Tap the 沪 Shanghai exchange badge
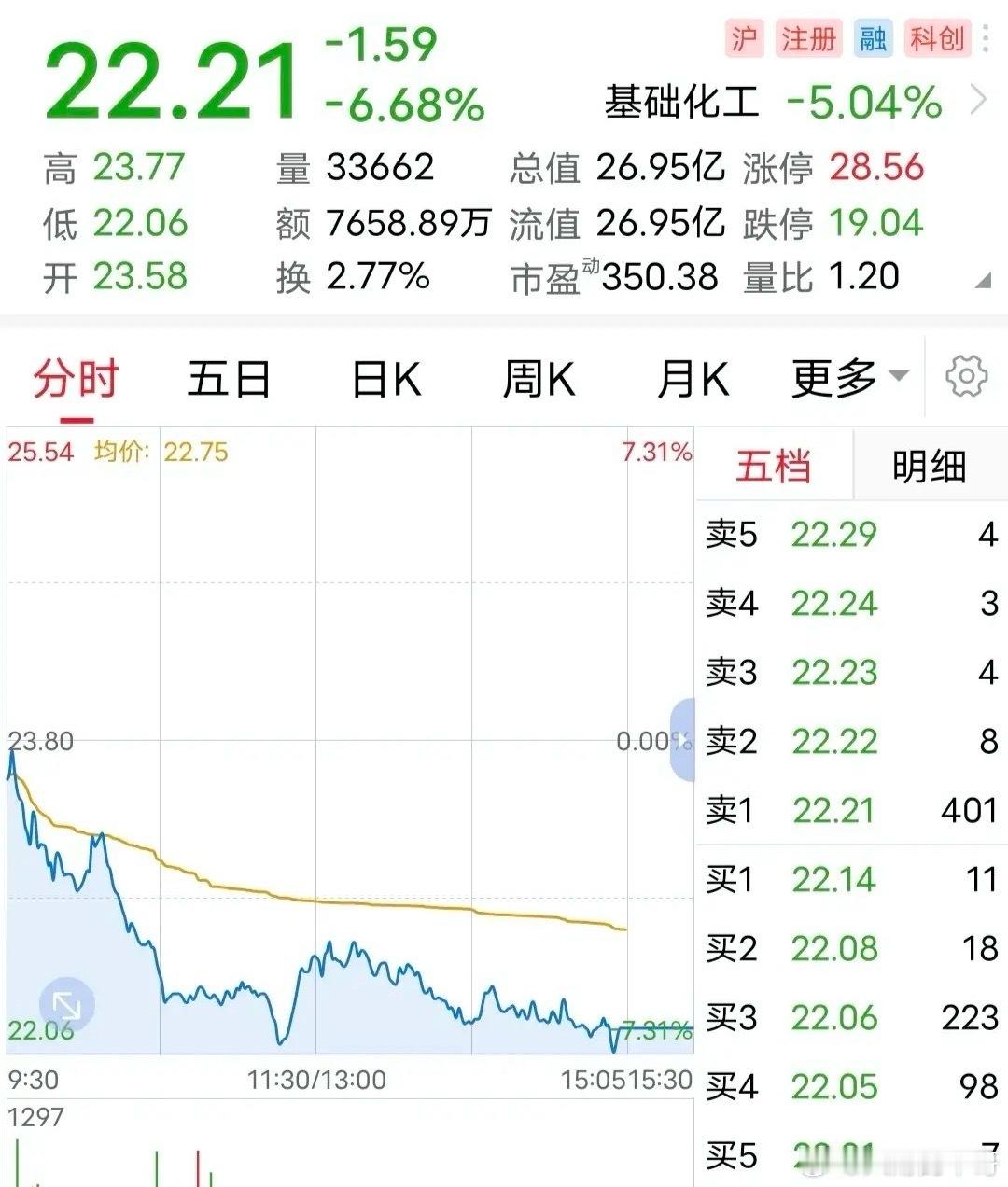1008x1187 pixels. click(x=744, y=39)
